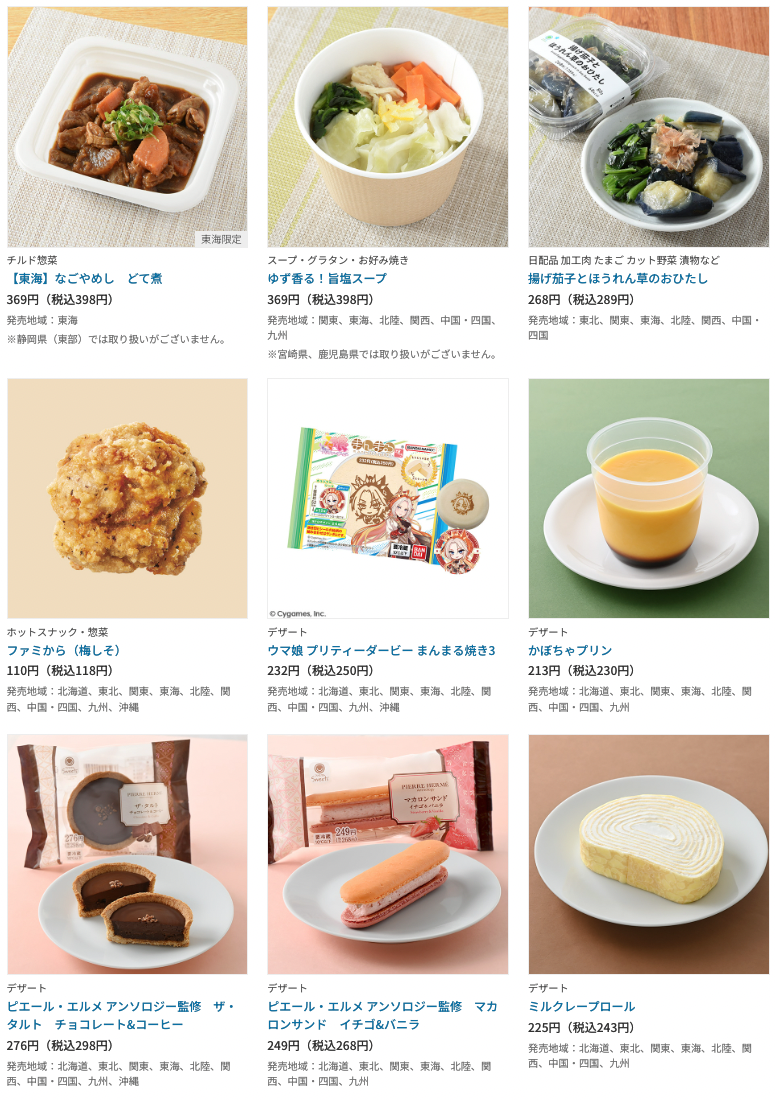The image size is (775, 1100).
Task: Tap the ゆず香る!旨塩スープ product image
Action: coord(388,127)
